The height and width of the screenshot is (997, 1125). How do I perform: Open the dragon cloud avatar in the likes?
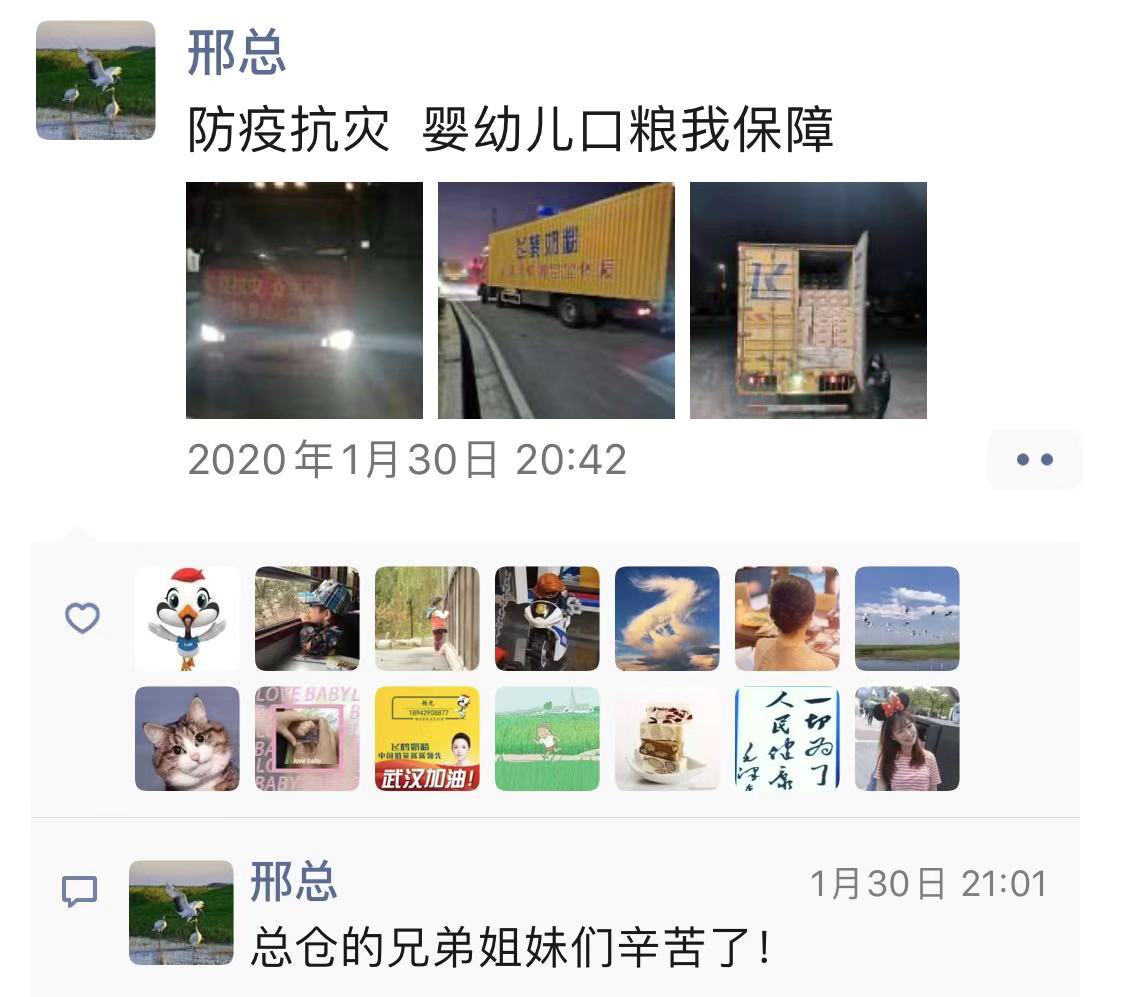667,618
